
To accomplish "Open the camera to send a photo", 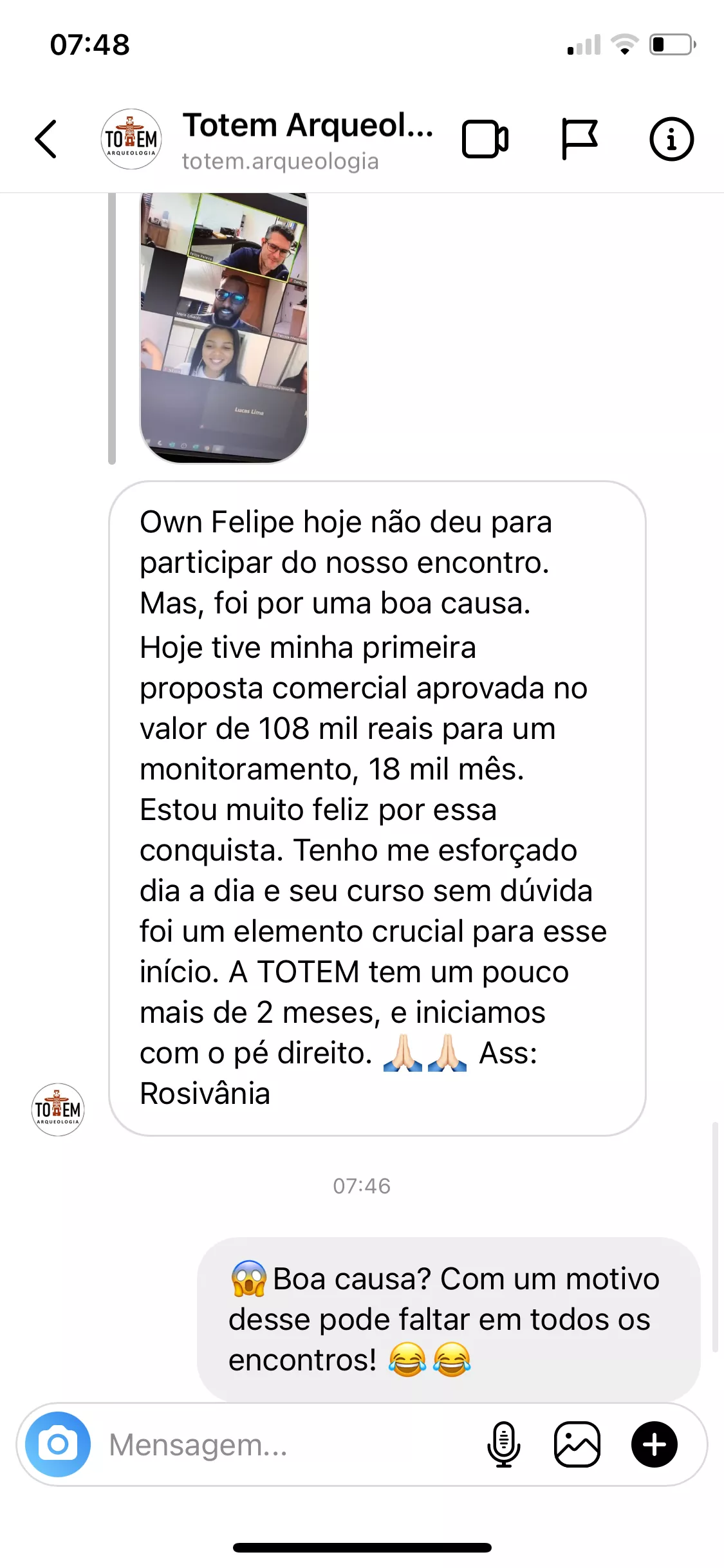I will 58,1444.
